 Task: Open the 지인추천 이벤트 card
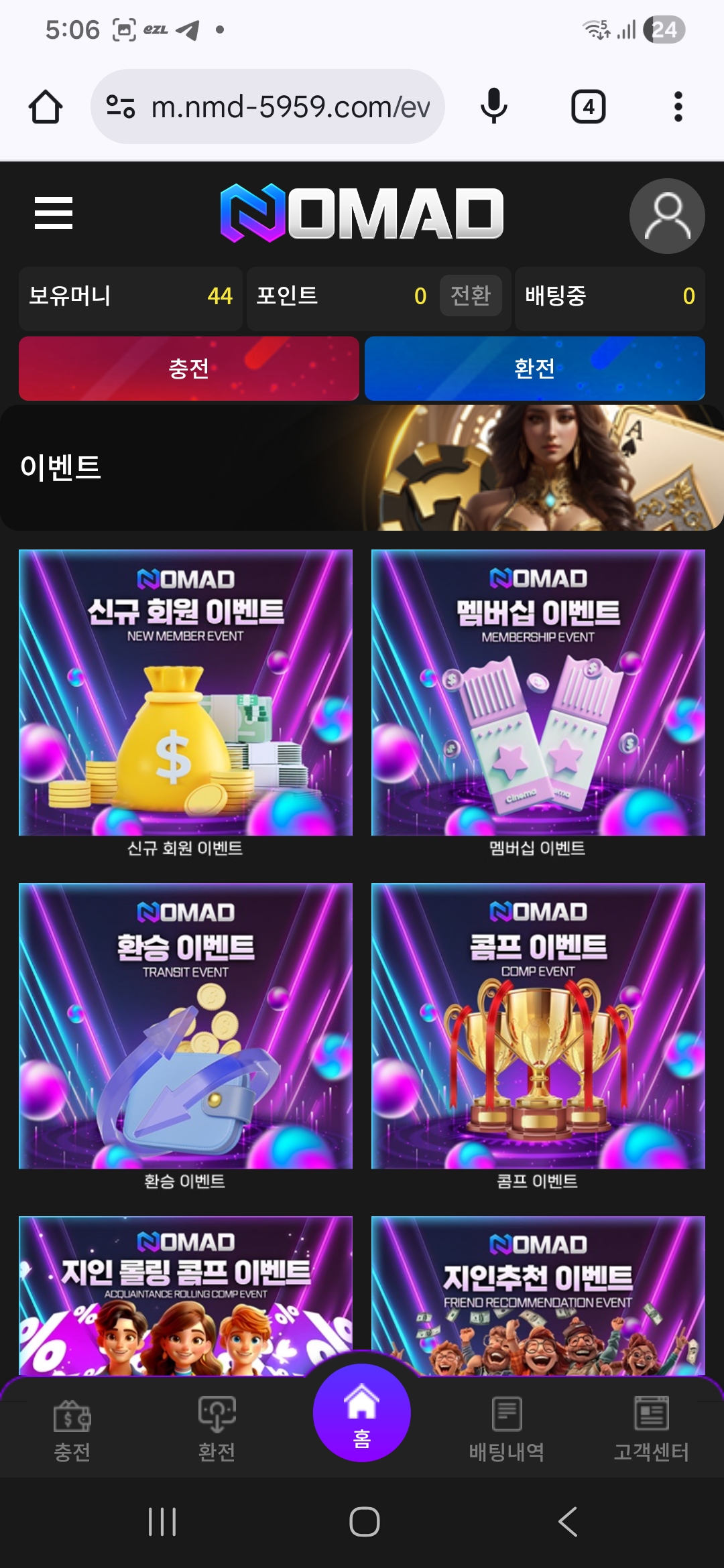click(538, 1293)
